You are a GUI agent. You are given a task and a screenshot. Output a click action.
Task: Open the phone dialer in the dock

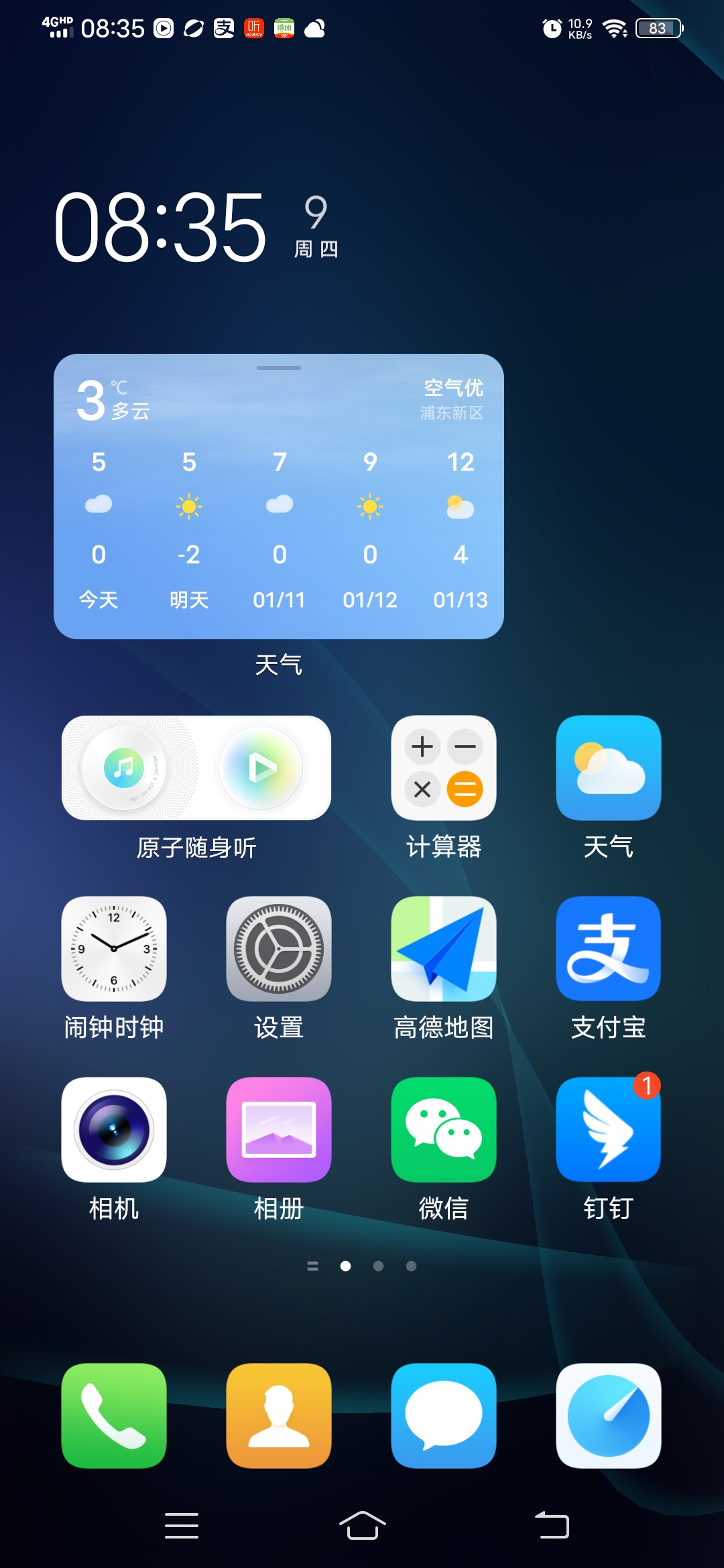tap(114, 1415)
